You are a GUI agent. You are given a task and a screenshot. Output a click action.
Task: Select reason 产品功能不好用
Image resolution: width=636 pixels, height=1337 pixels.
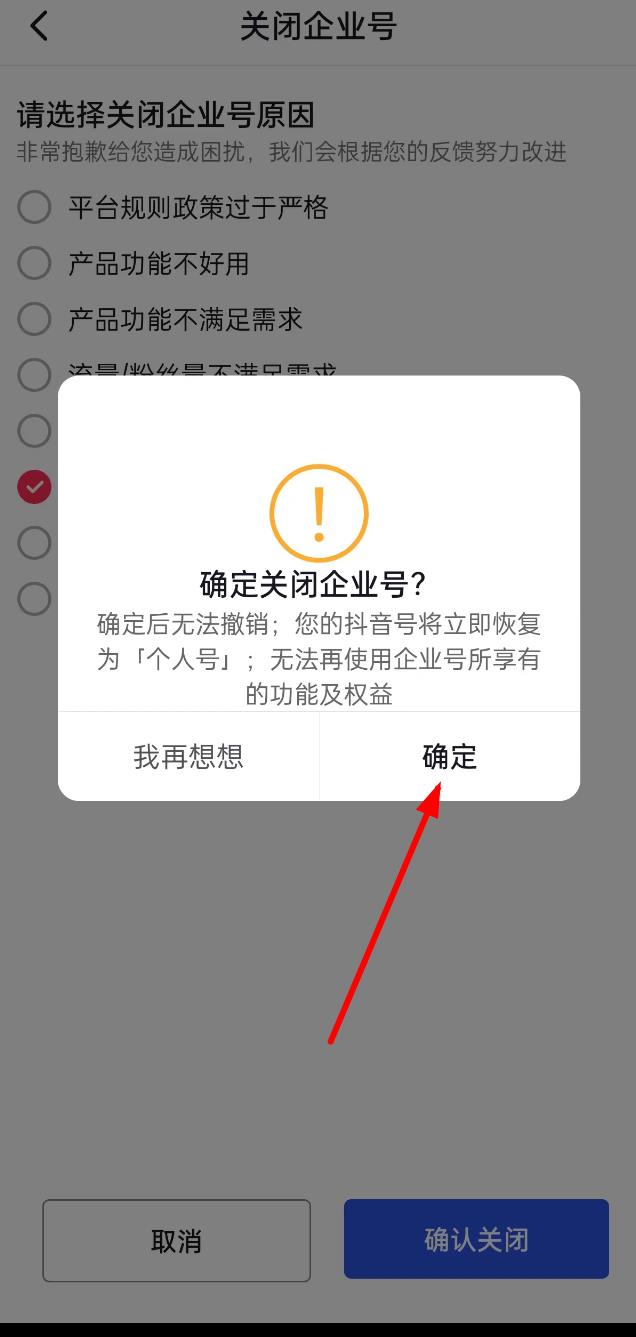tap(34, 264)
